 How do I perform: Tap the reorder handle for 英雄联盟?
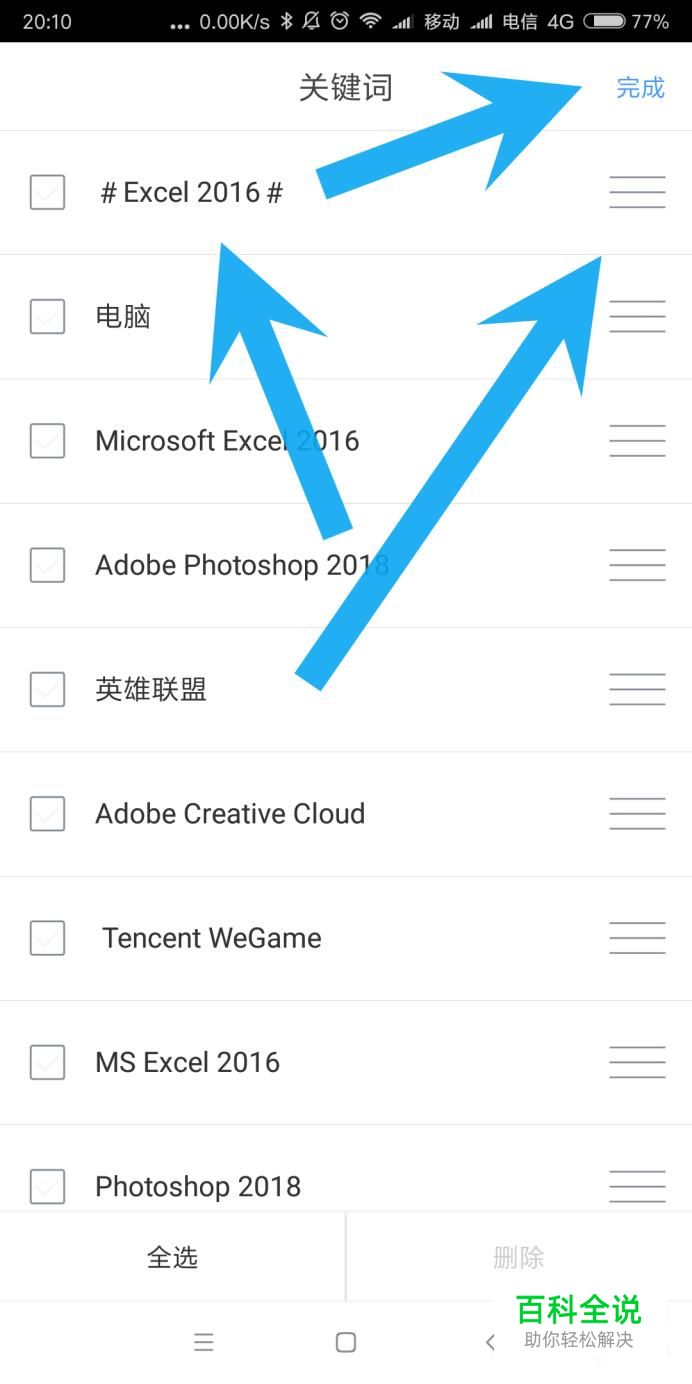tap(637, 689)
